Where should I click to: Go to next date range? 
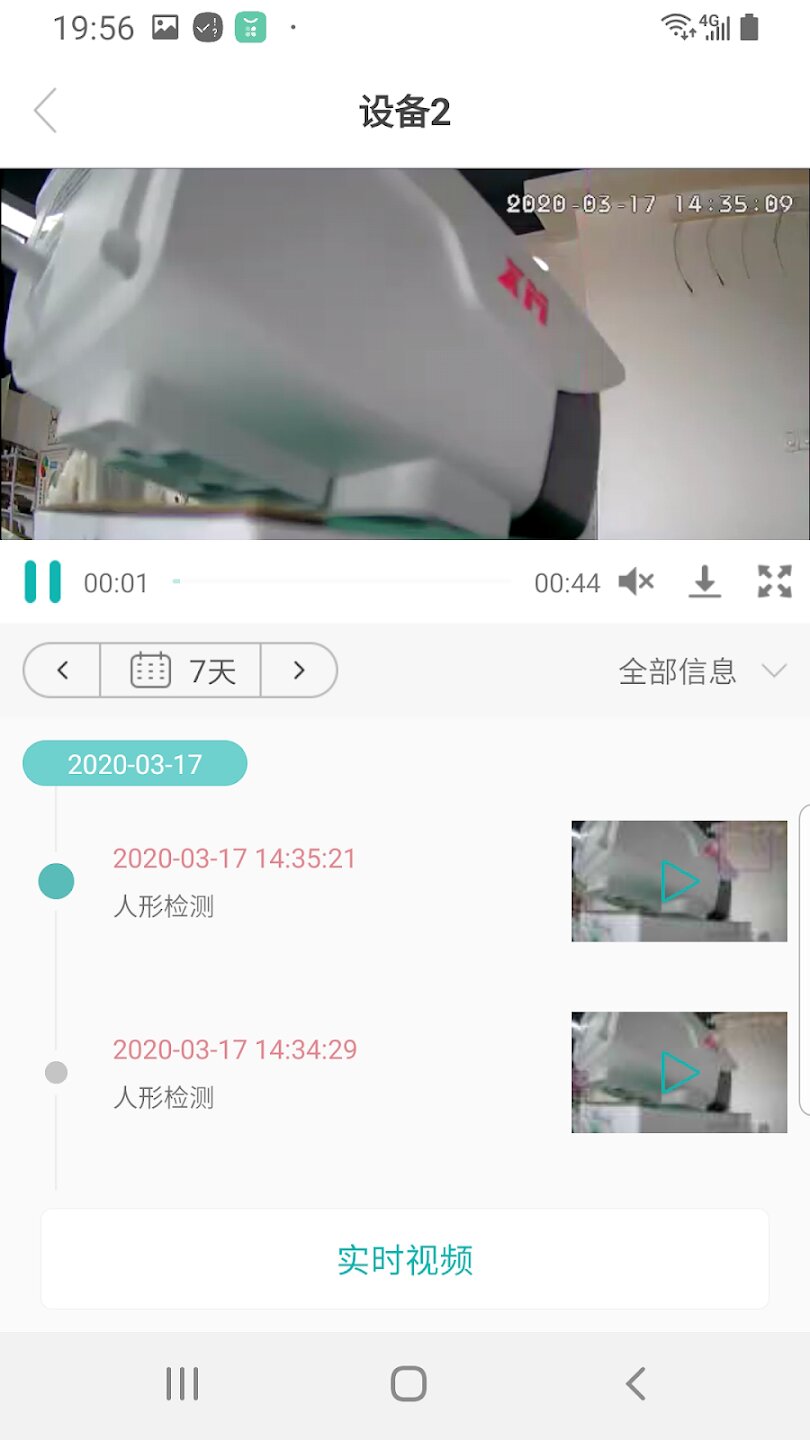(x=299, y=670)
